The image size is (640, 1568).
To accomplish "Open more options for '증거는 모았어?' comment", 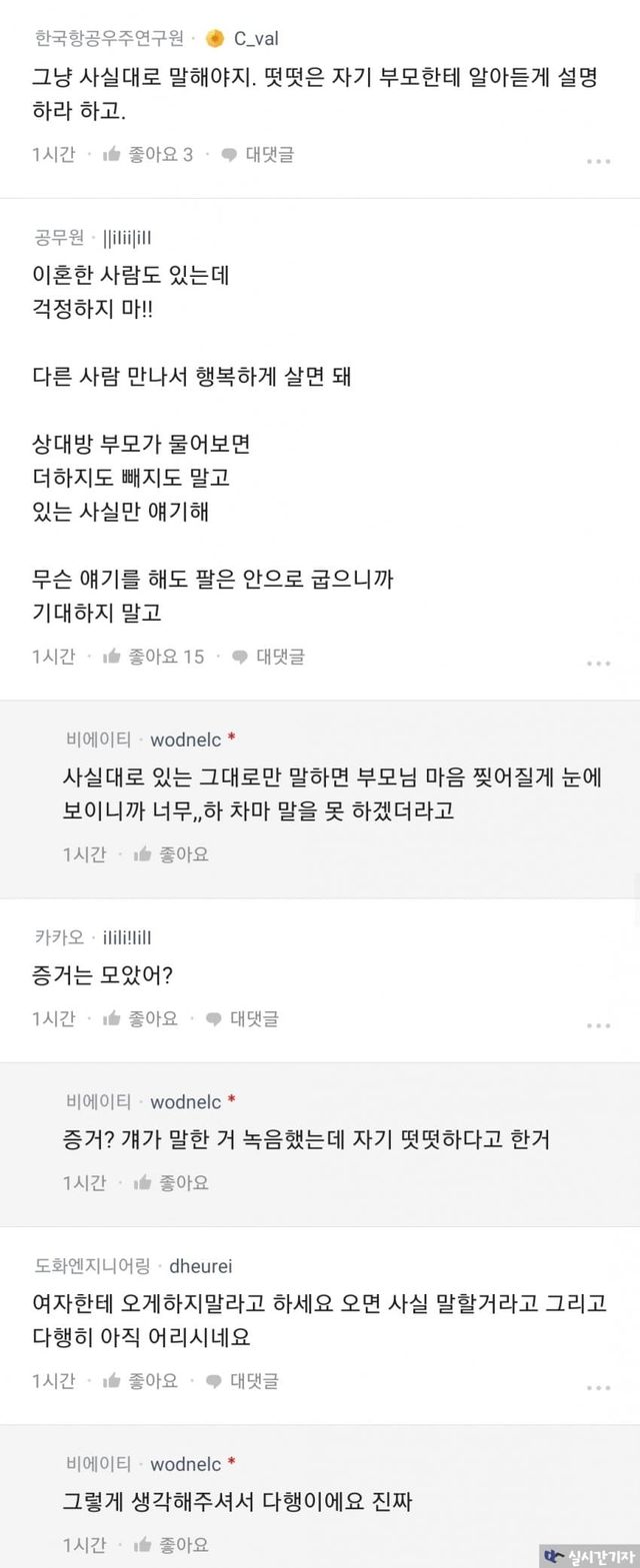I will click(x=598, y=1025).
